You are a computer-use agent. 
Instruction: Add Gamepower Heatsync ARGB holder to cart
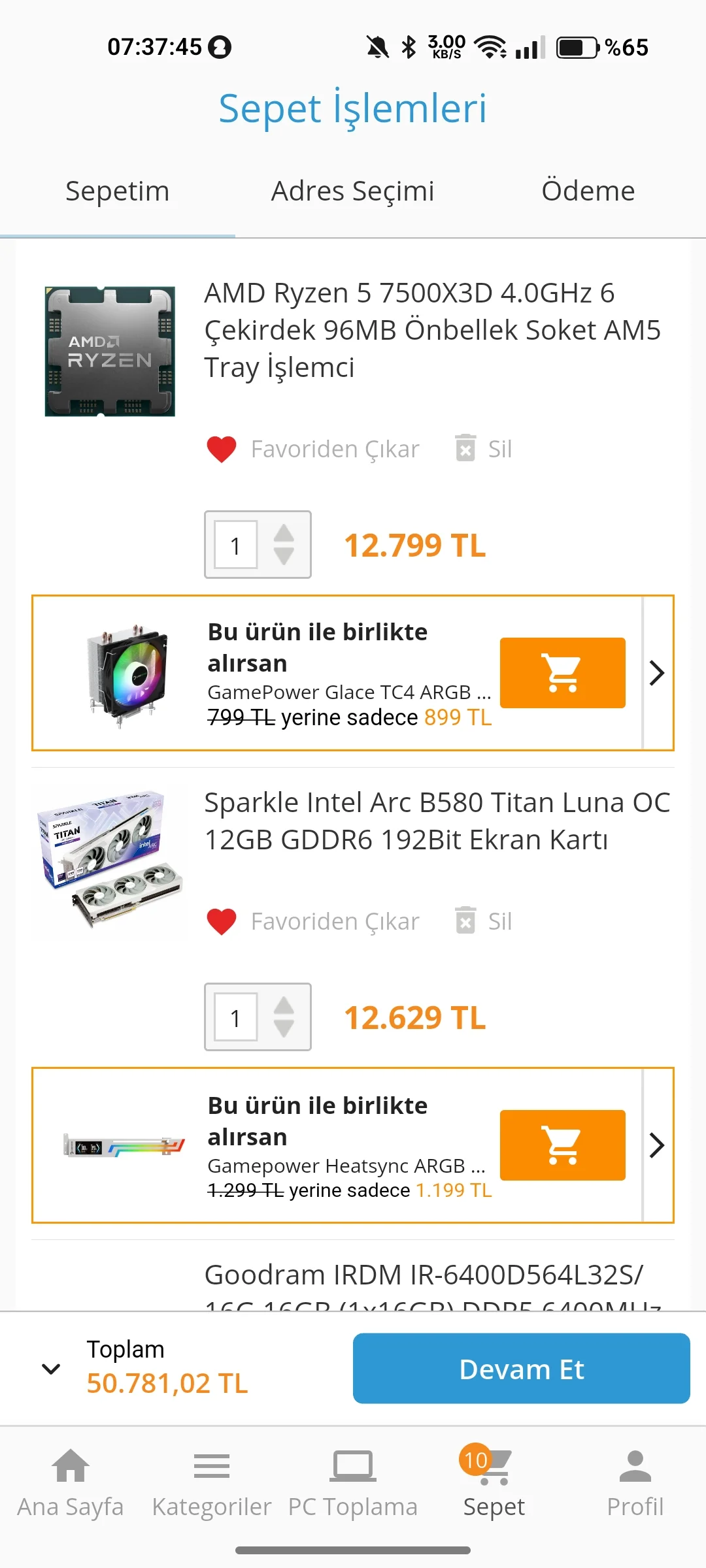tap(562, 1145)
